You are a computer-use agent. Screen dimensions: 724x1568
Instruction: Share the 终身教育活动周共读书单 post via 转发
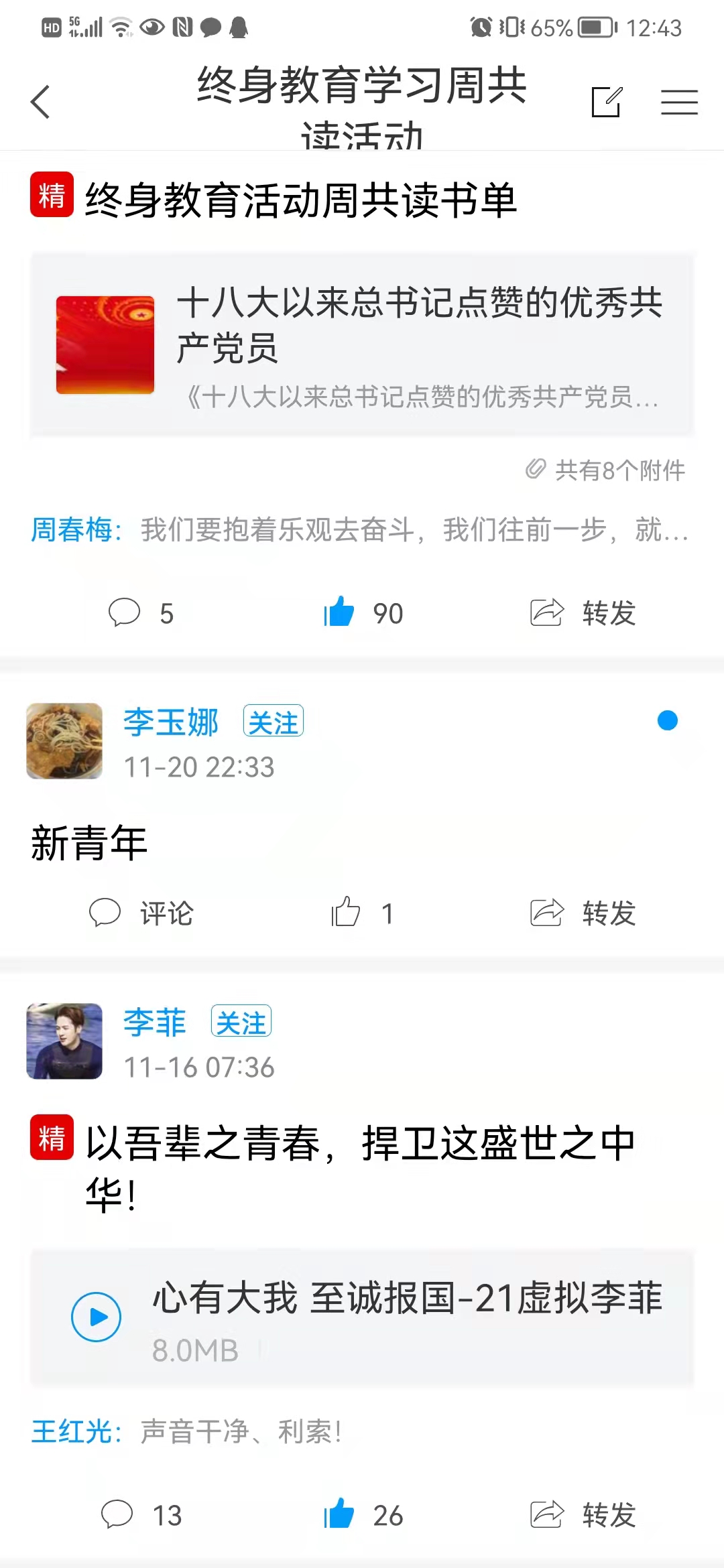click(583, 613)
